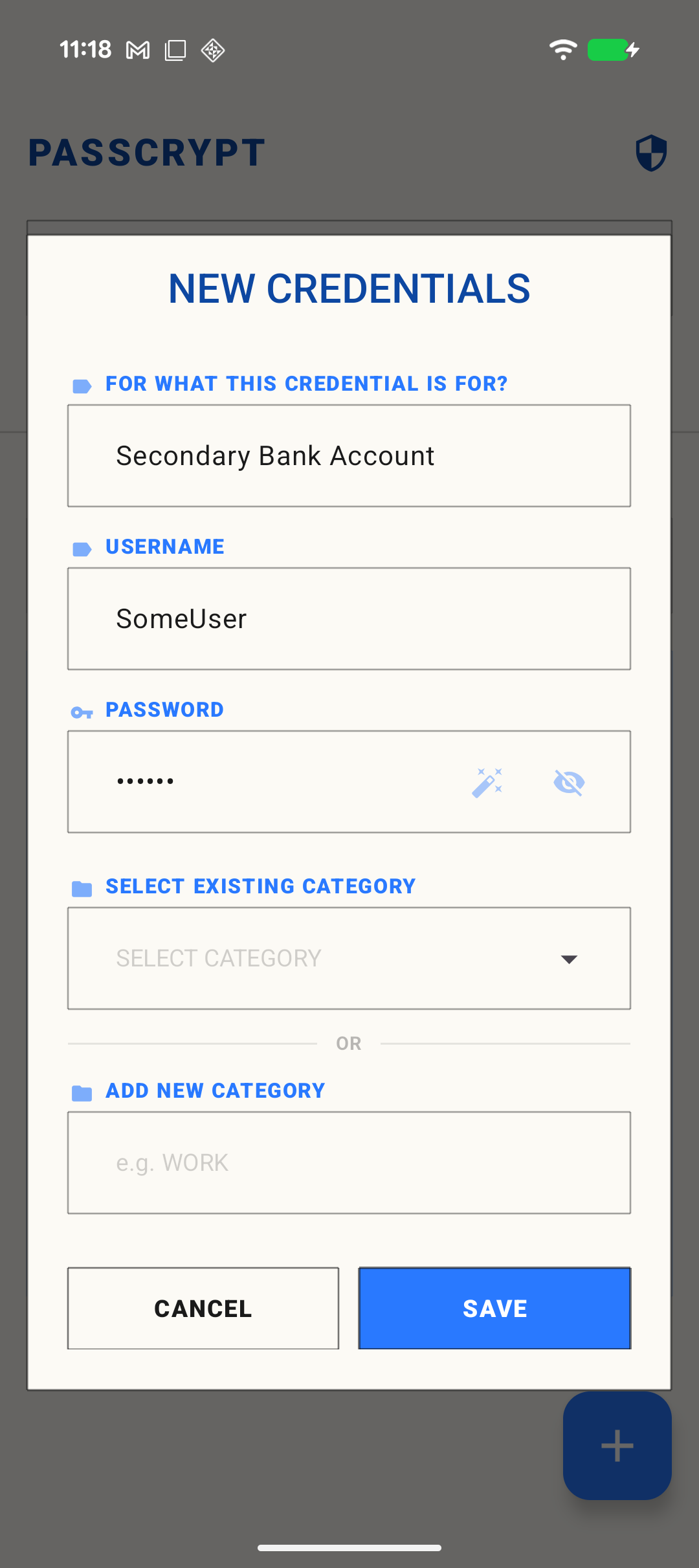The width and height of the screenshot is (699, 1568).
Task: Click the folder icon beside SELECT EXISTING CATEGORY
Action: tap(82, 888)
